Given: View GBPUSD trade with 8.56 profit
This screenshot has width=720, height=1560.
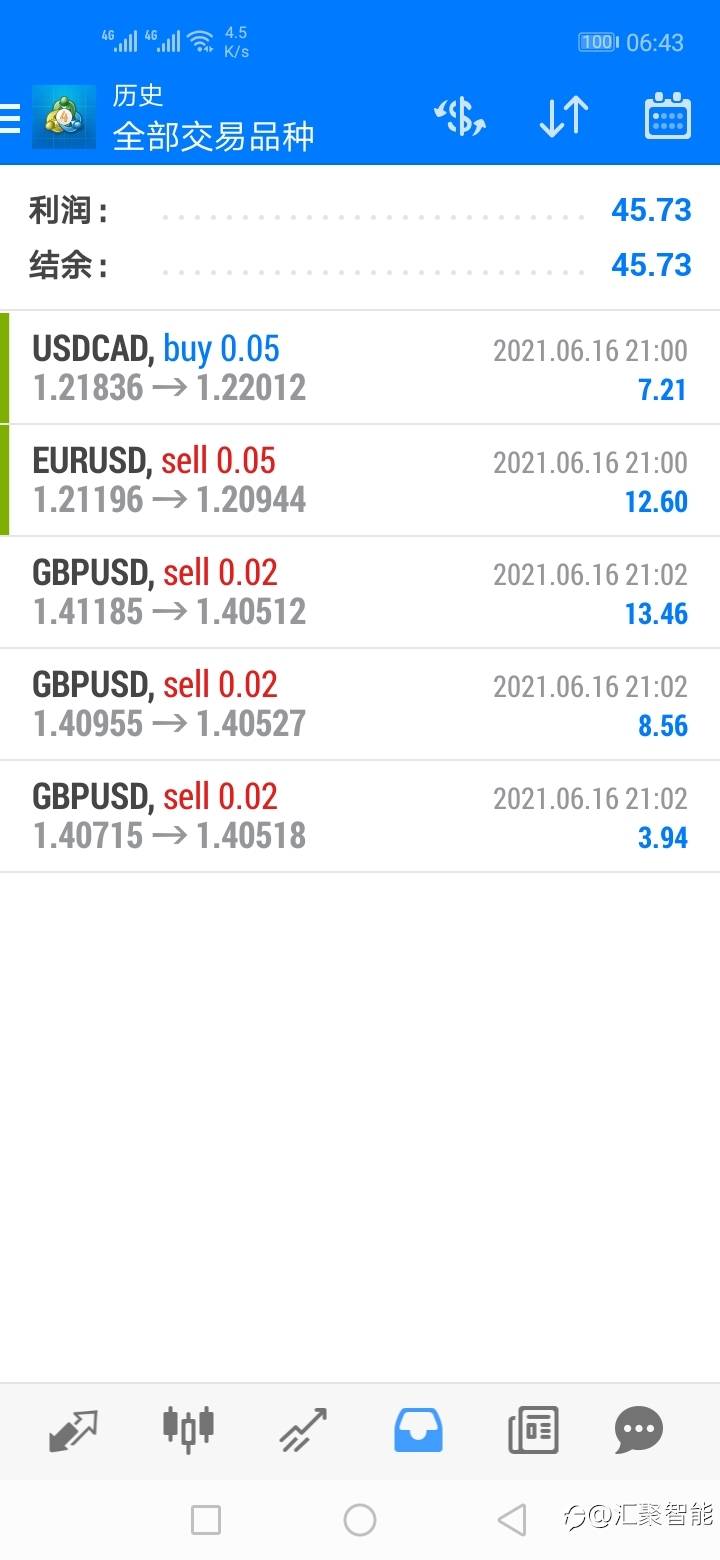Looking at the screenshot, I should 360,704.
